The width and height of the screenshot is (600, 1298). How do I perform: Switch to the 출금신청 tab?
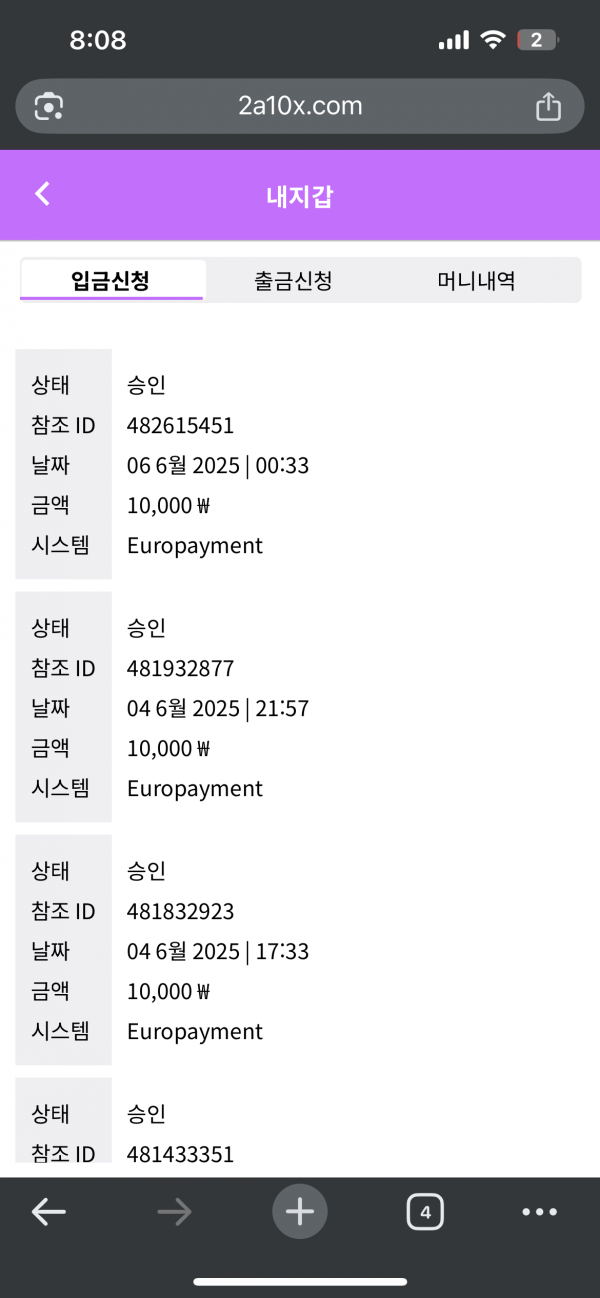293,281
